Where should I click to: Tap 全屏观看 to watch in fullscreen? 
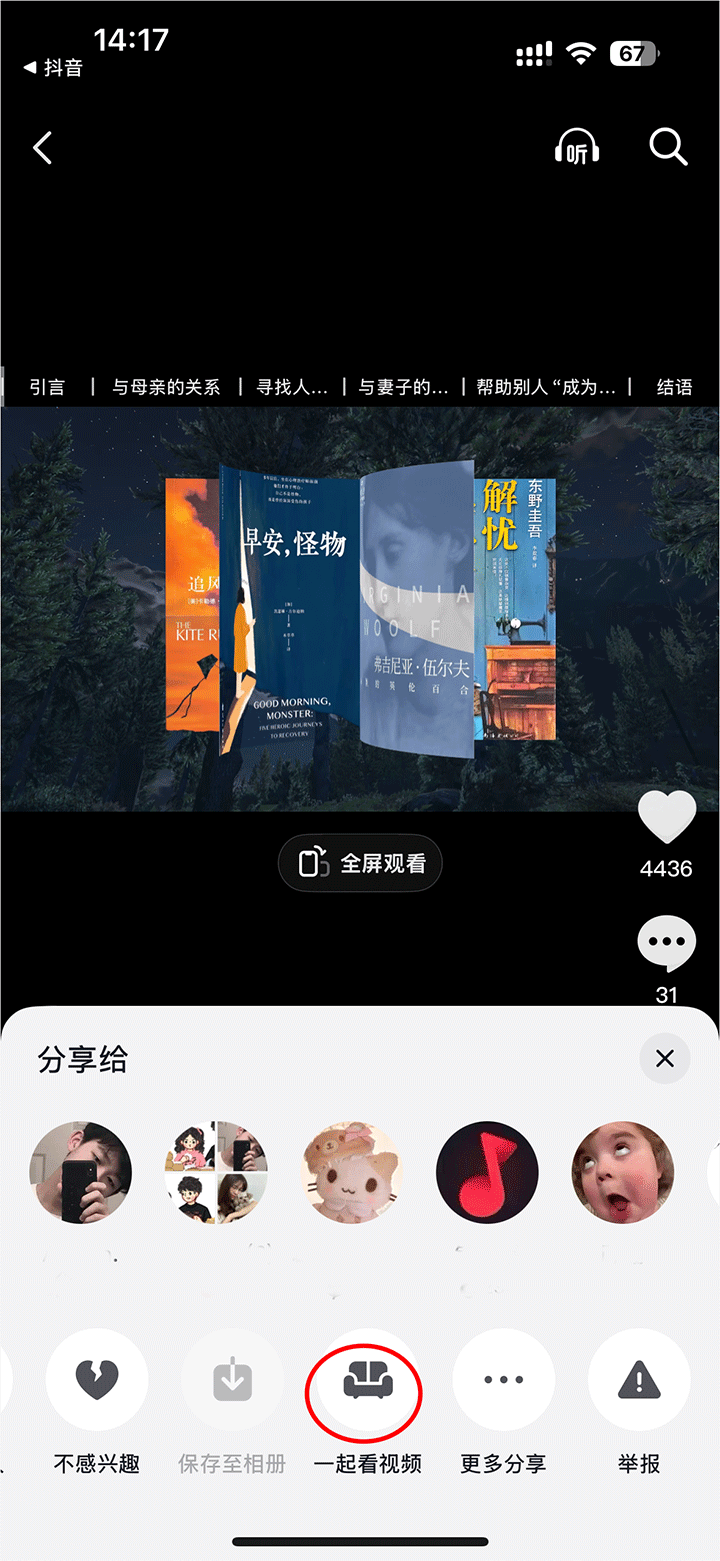(360, 862)
